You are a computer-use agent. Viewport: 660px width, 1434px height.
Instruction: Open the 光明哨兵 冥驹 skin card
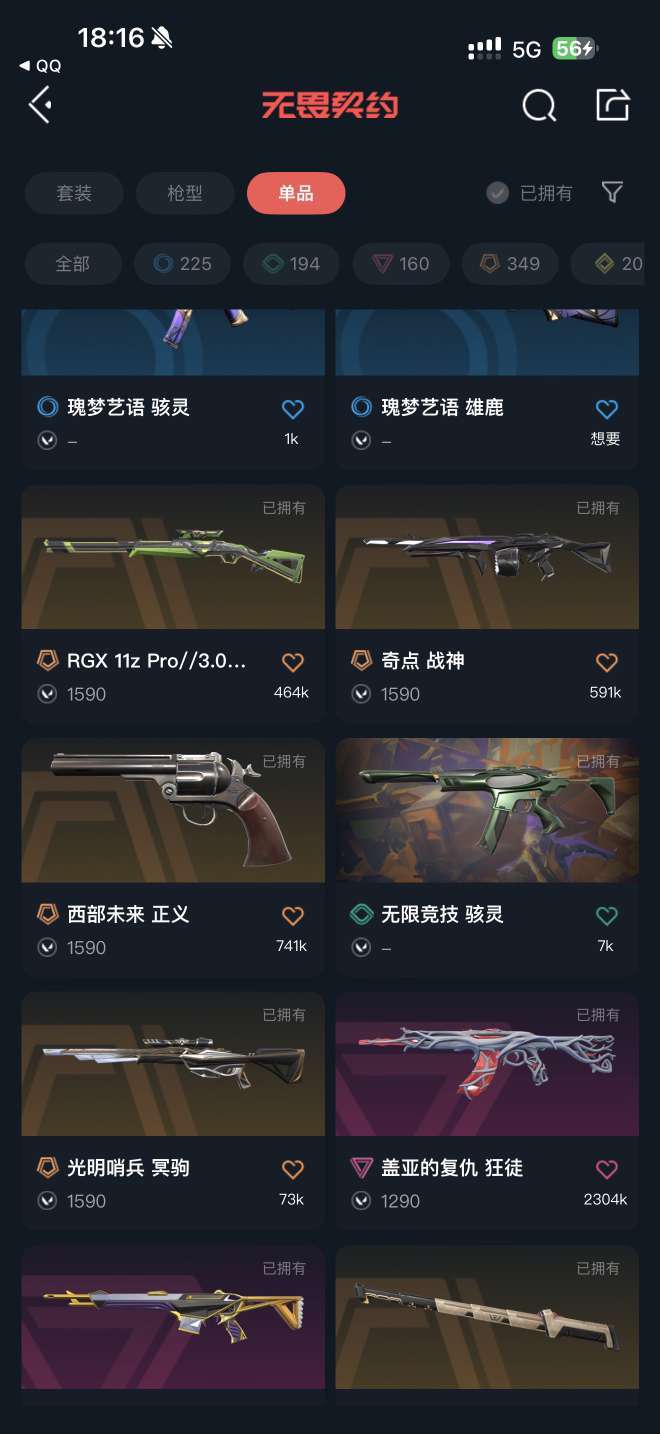click(173, 1100)
